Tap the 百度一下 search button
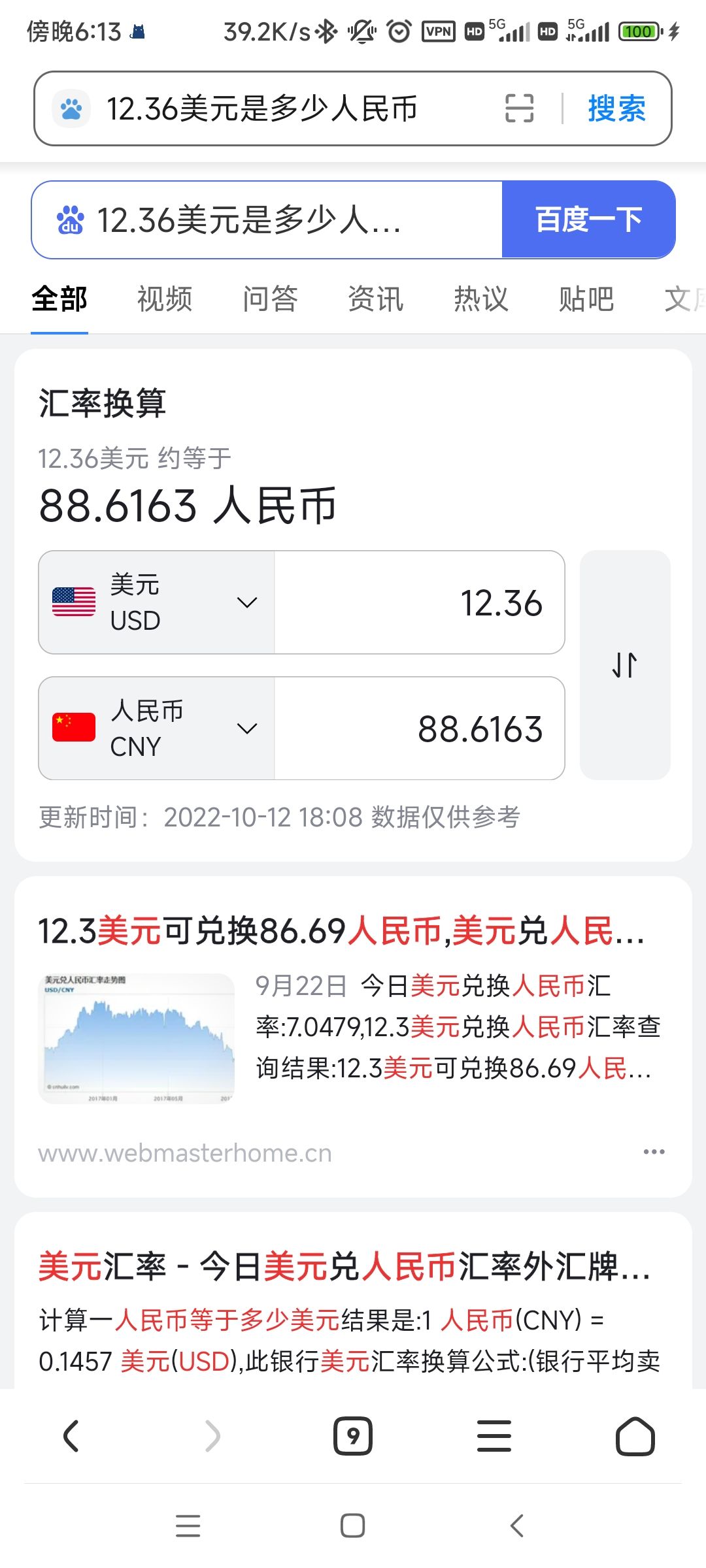 pos(588,220)
